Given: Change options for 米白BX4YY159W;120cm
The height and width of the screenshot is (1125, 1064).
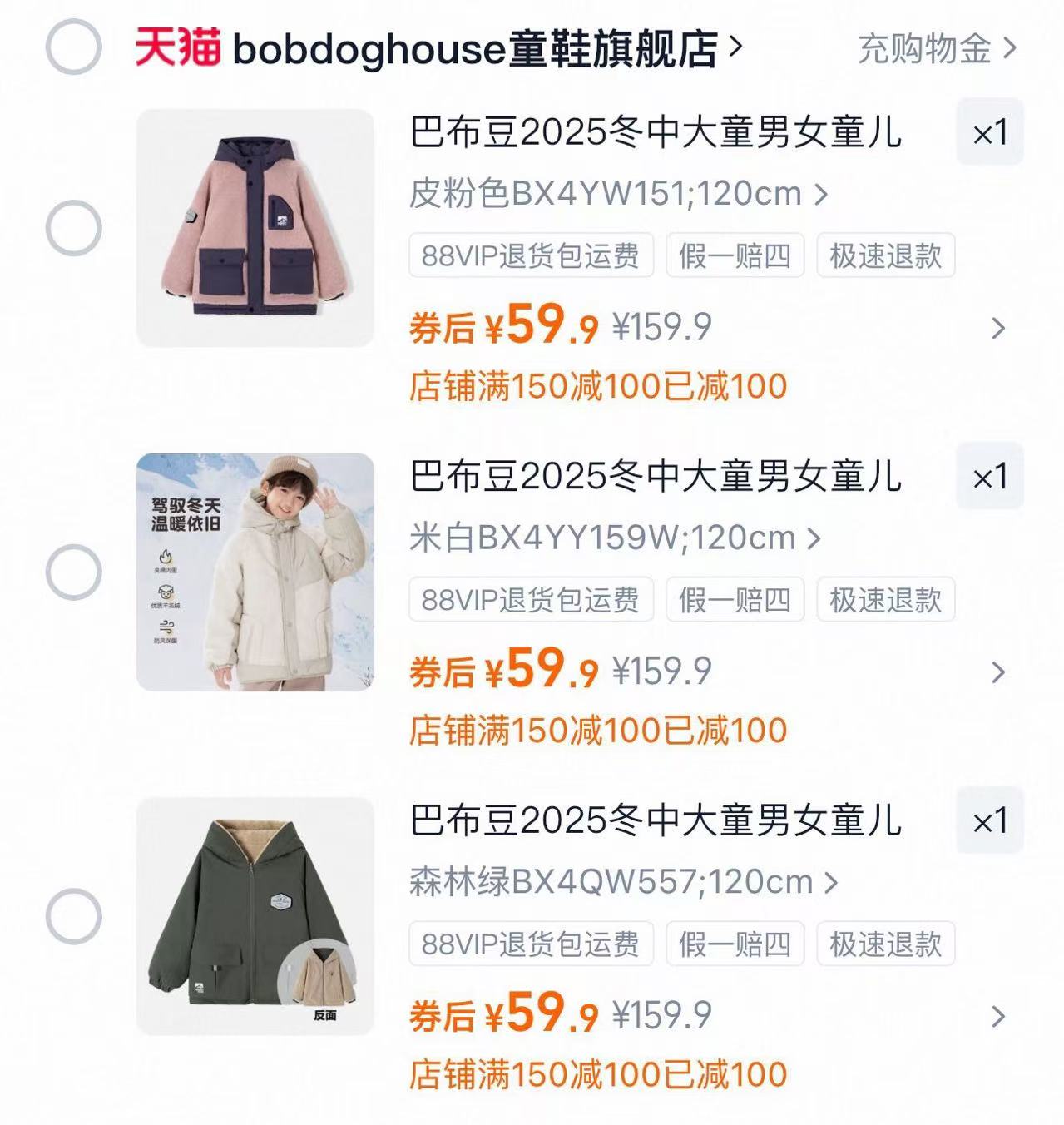Looking at the screenshot, I should tap(615, 538).
